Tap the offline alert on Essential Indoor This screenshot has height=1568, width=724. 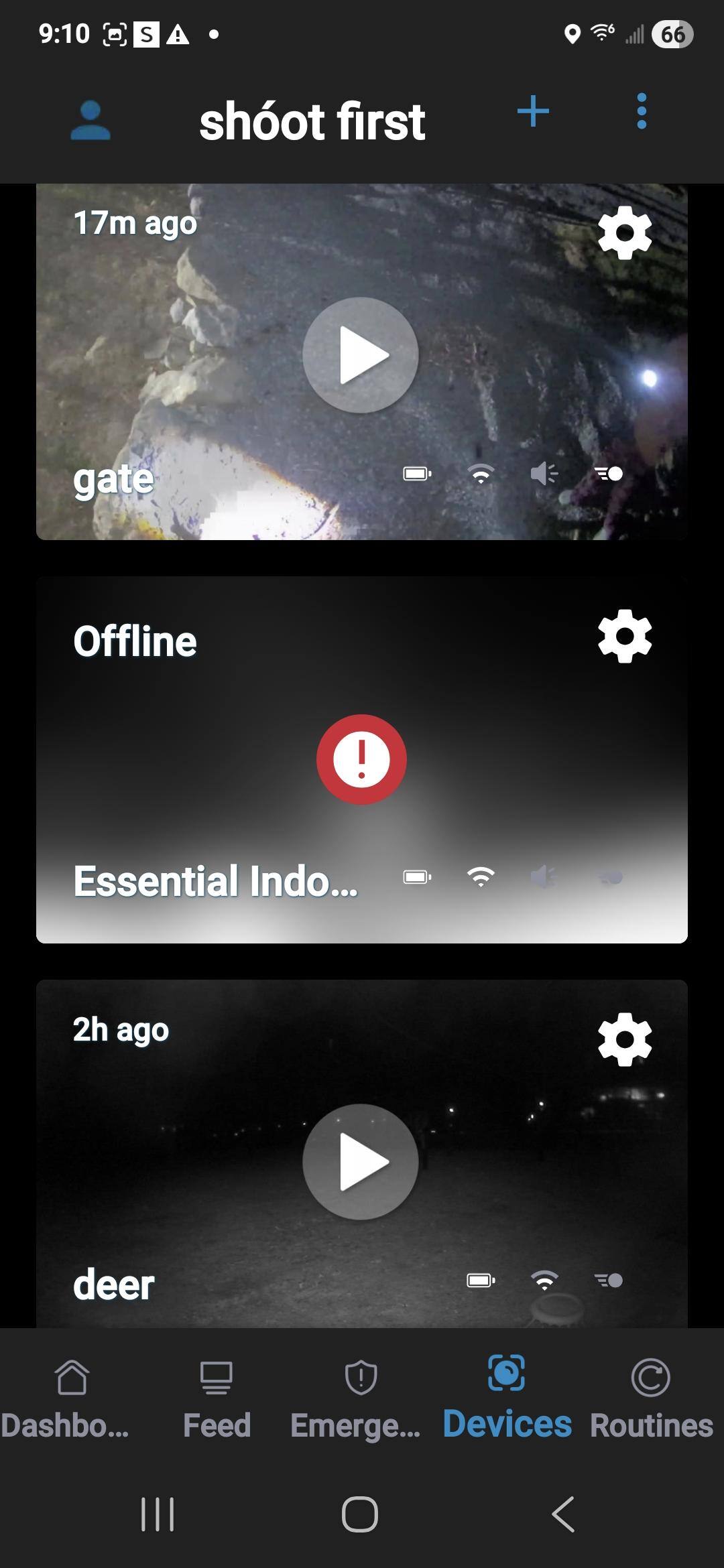(x=361, y=759)
